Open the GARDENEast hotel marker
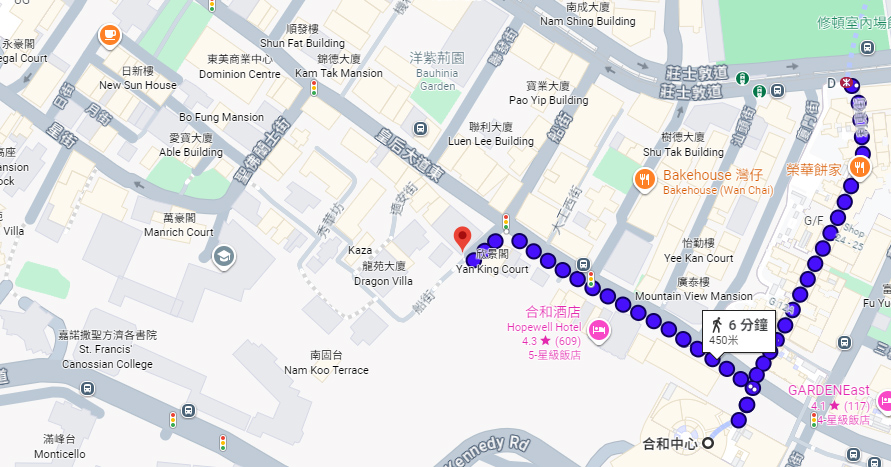Image resolution: width=891 pixels, height=467 pixels. (x=883, y=402)
